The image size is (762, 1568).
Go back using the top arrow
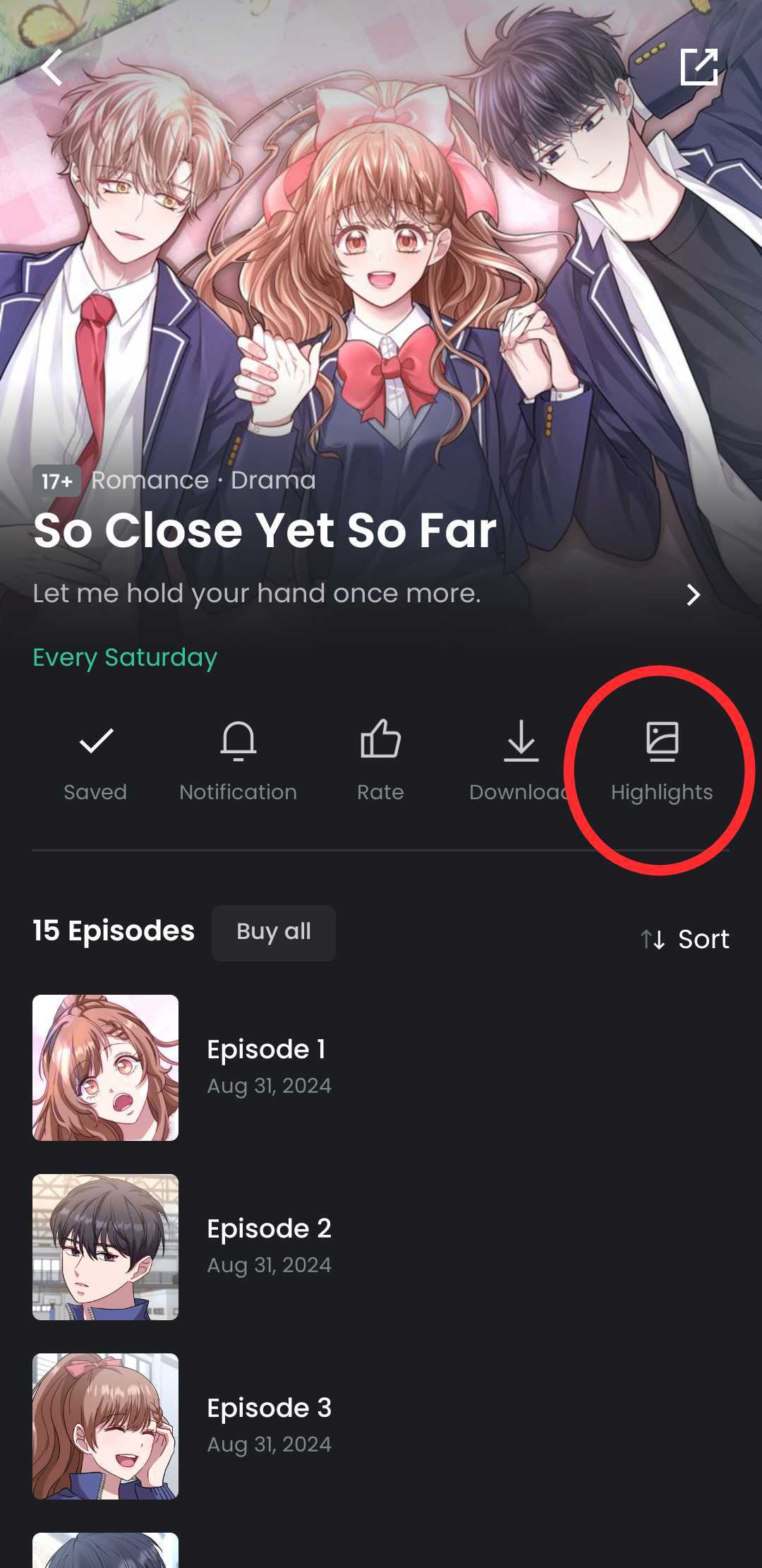52,68
